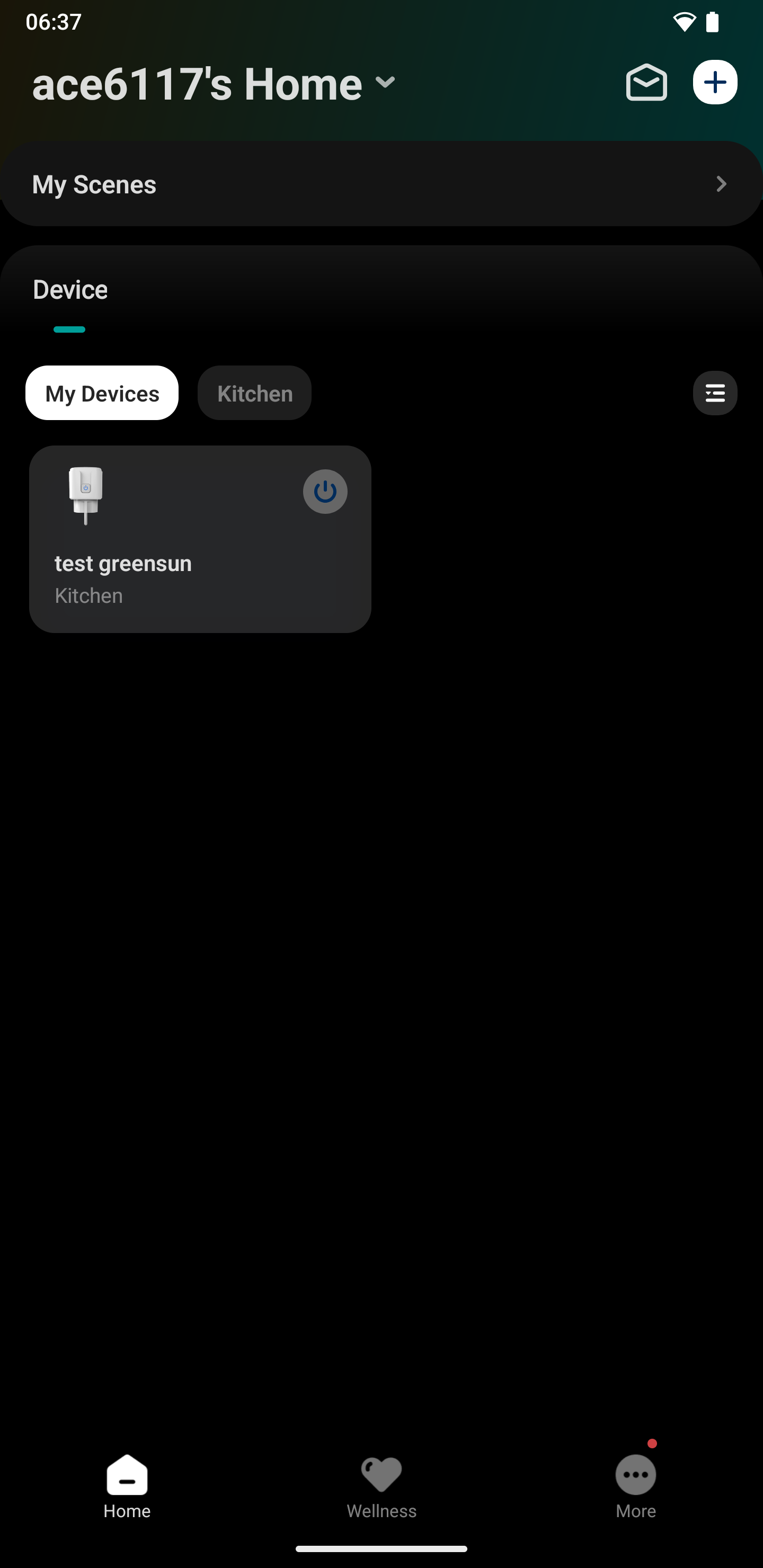Open the More tab
This screenshot has height=1568, width=763.
tap(636, 1486)
